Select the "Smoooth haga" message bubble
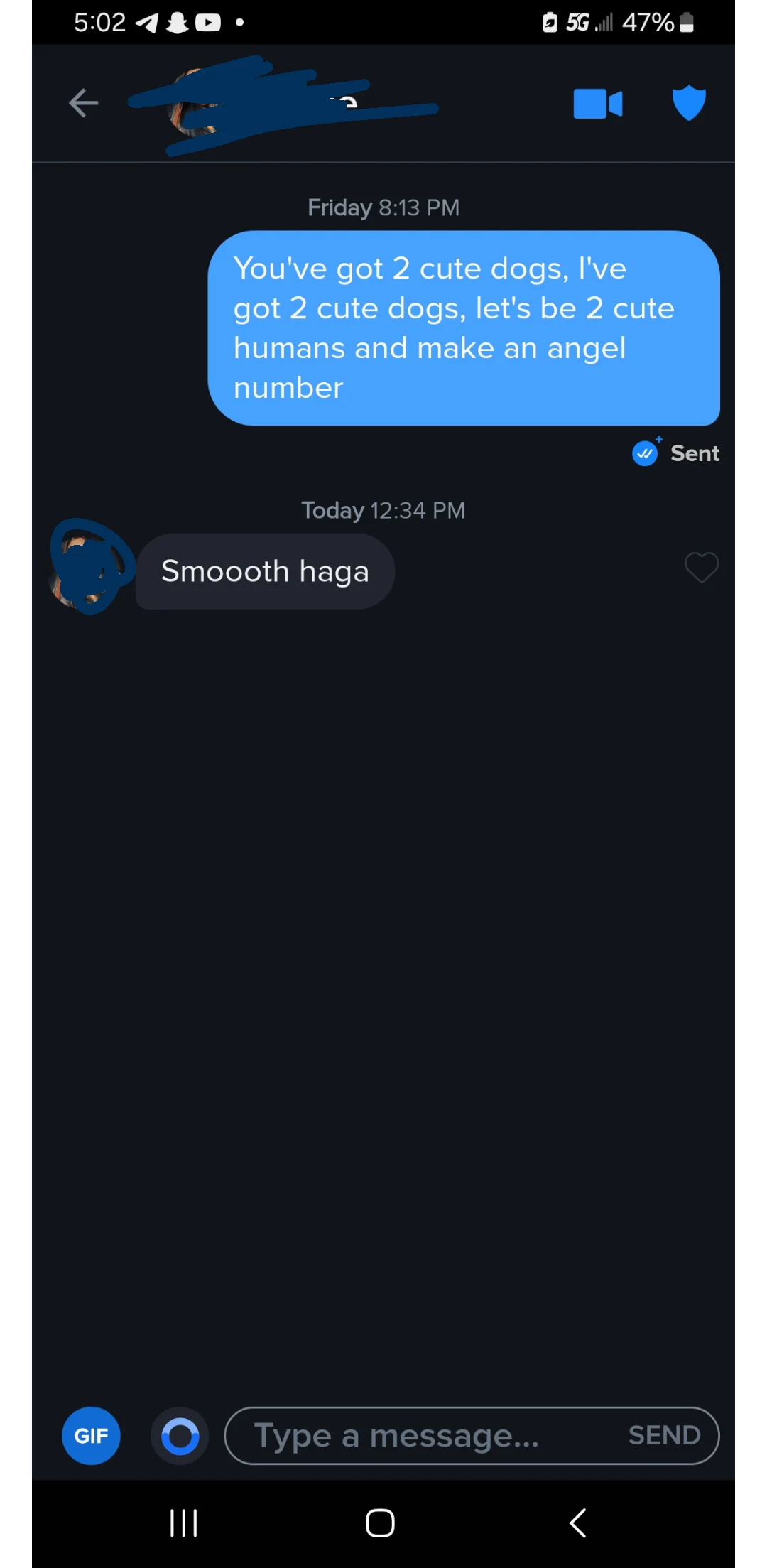 264,571
